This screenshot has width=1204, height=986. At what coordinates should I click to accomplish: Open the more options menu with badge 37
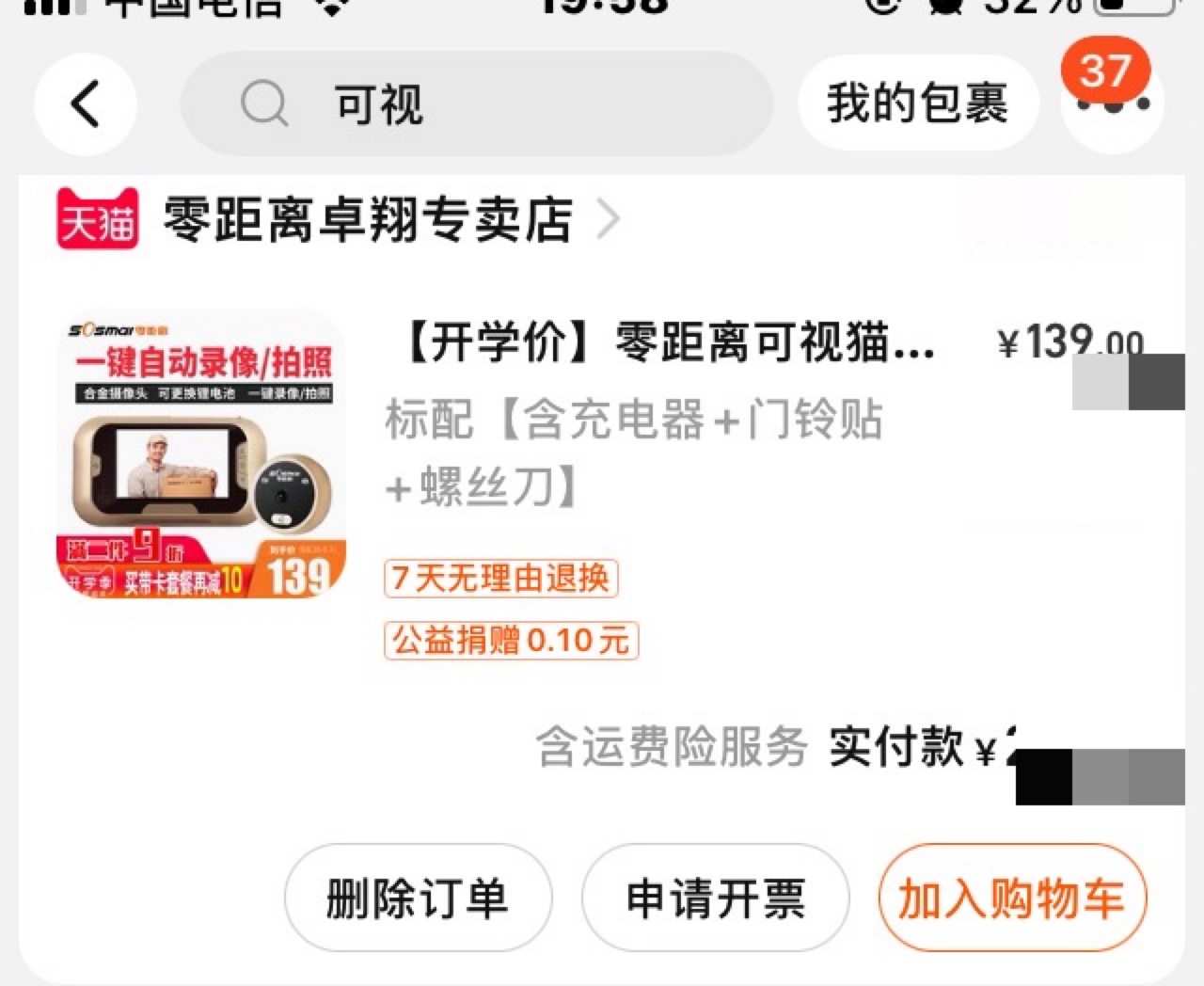(1113, 103)
